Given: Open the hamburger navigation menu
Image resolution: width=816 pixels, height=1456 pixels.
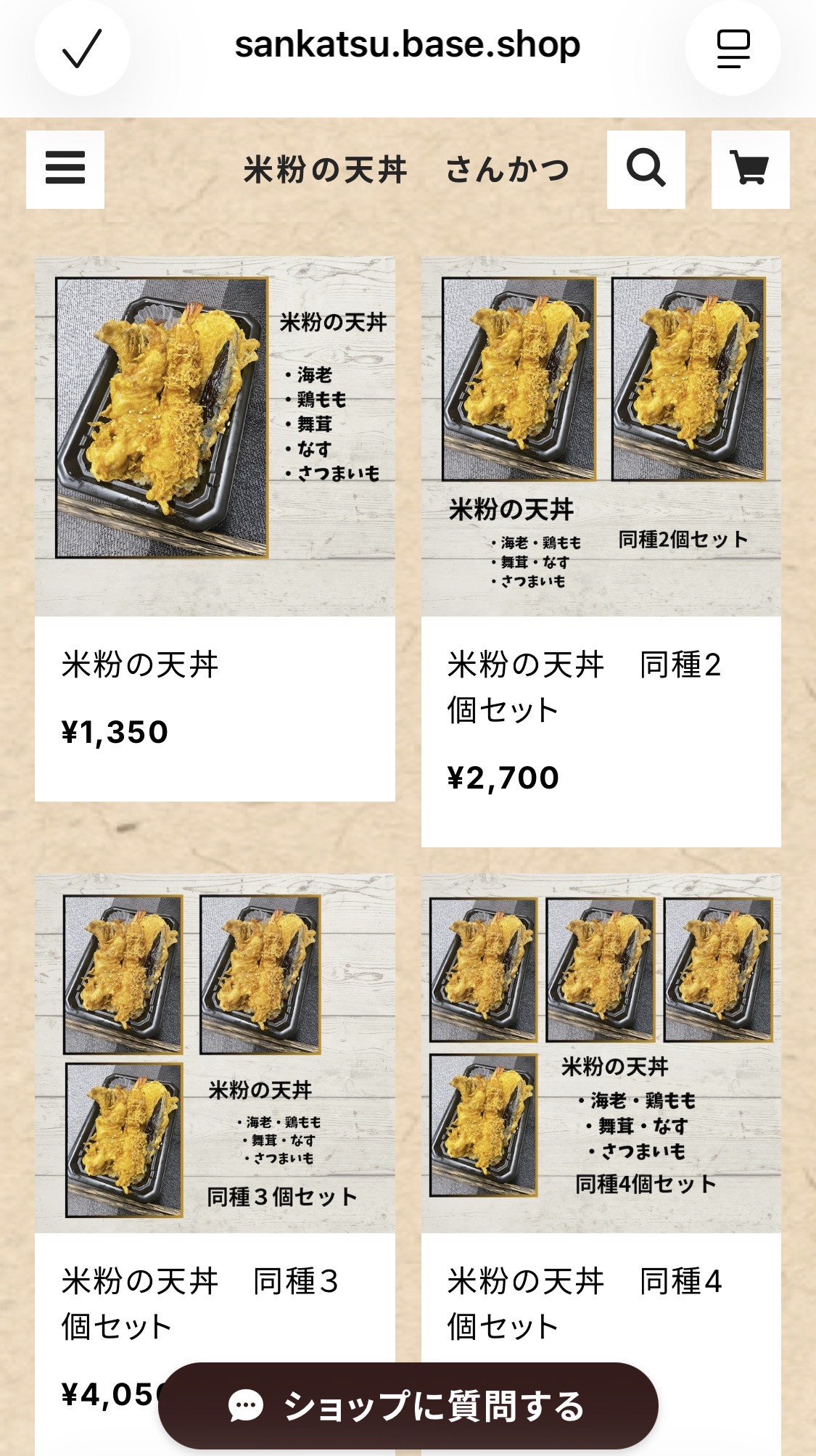Looking at the screenshot, I should pyautogui.click(x=65, y=169).
